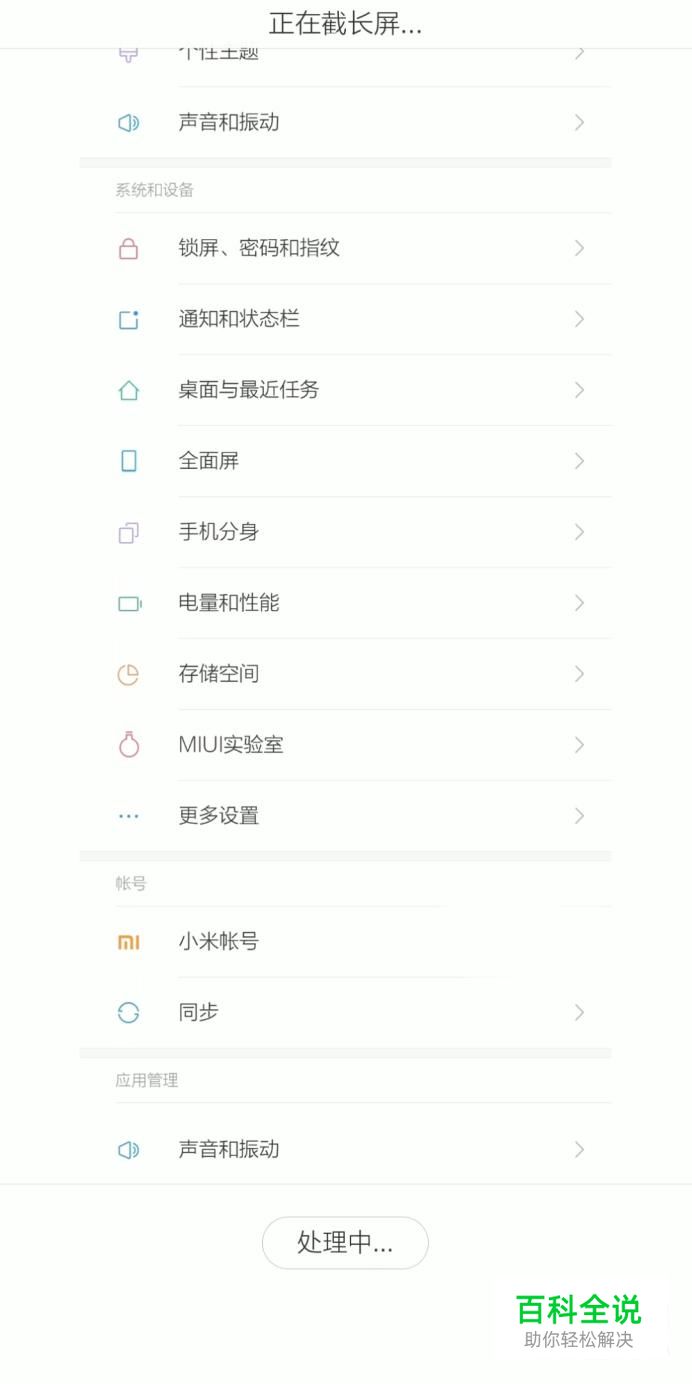Viewport: 692px width, 1384px height.
Task: Open 小米帐号
Action: (x=345, y=942)
